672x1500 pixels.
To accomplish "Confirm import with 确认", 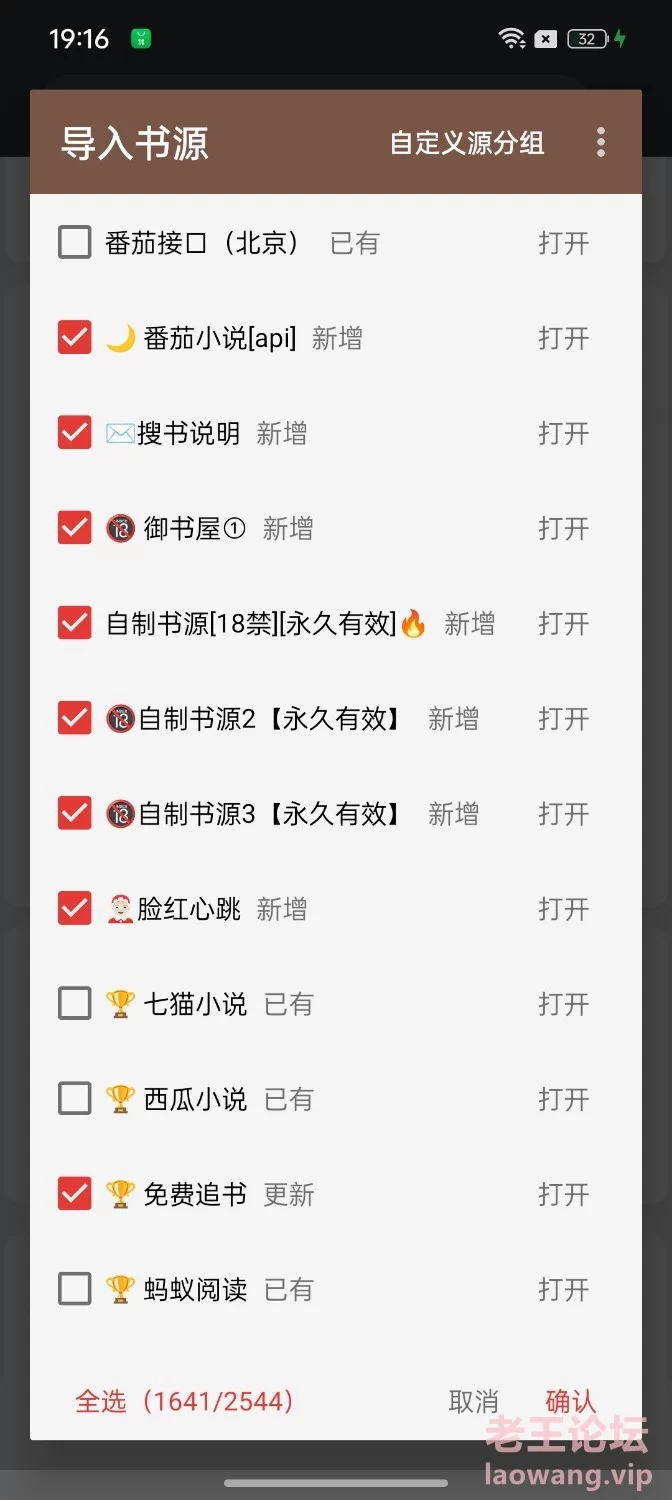I will [571, 1401].
